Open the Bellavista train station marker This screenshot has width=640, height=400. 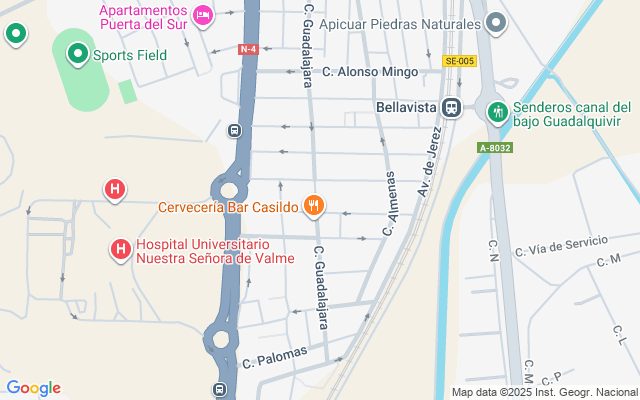(x=452, y=108)
